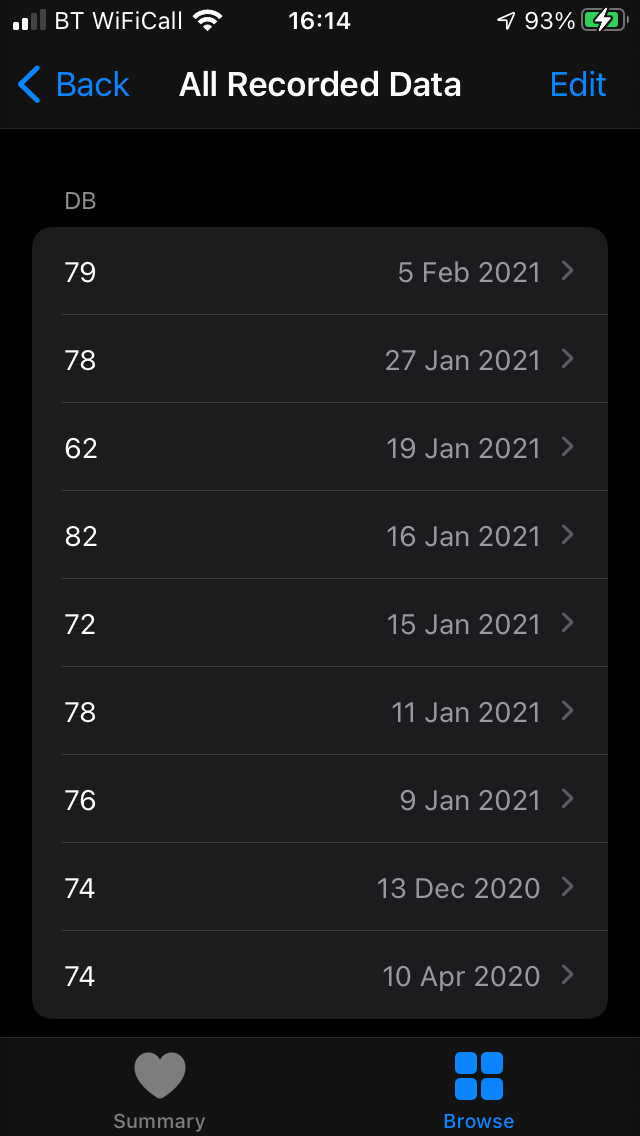640x1136 pixels.
Task: Open the 79 dB entry from 5 Feb 2021
Action: [320, 272]
